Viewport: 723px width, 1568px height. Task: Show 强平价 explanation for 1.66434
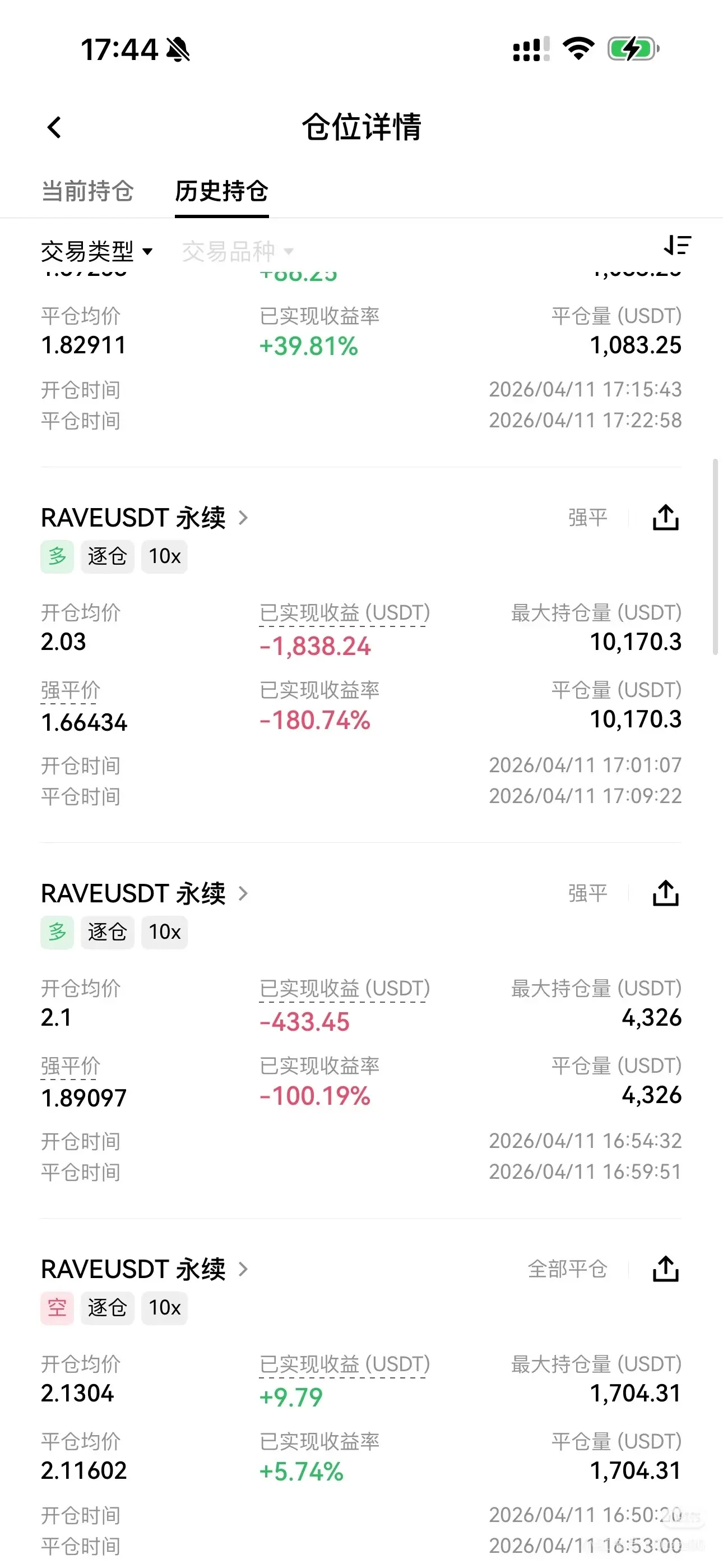point(71,691)
